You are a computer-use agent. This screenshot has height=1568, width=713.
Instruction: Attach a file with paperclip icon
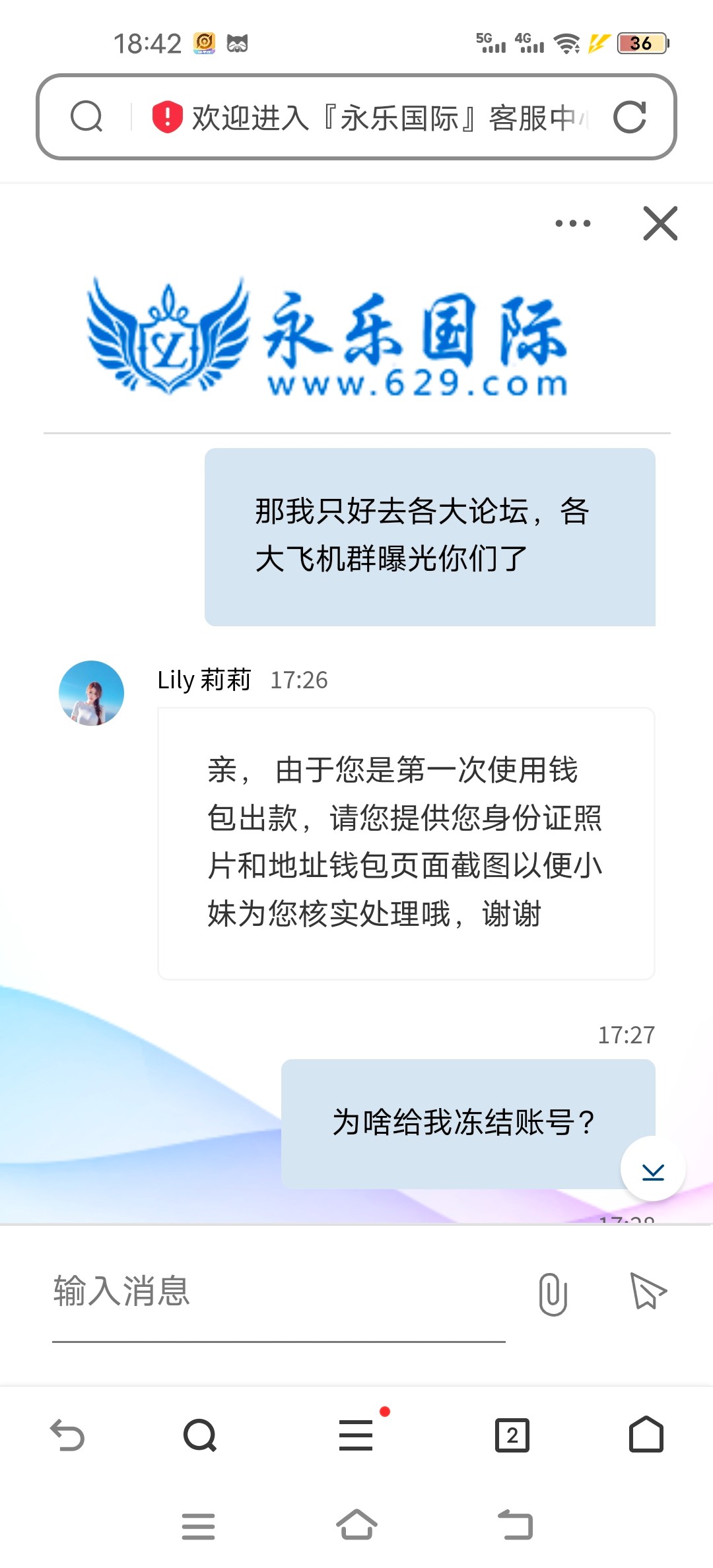[x=553, y=1293]
